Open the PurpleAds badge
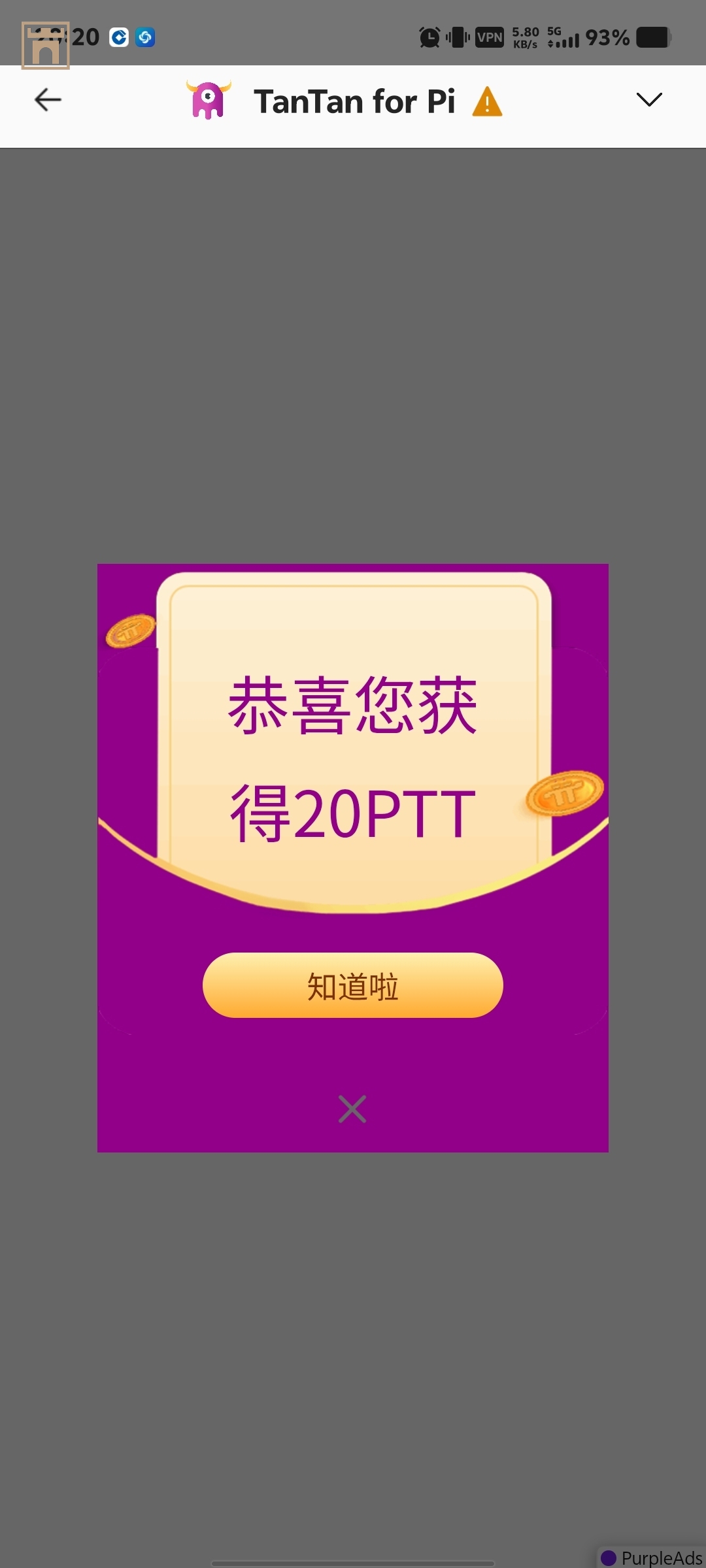 (652, 1558)
